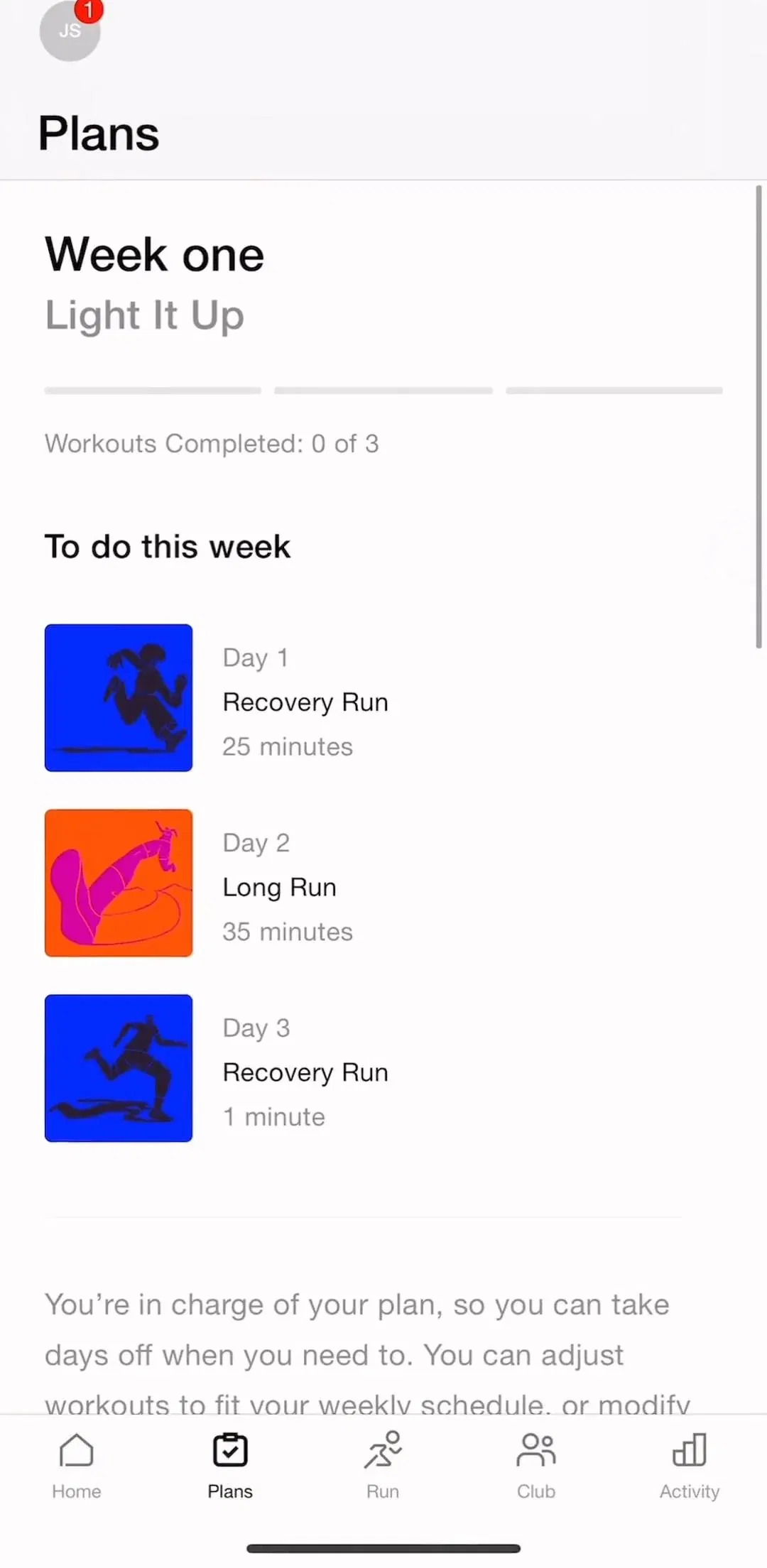Viewport: 767px width, 1568px height.
Task: Switch to the Club tab
Action: (x=536, y=1466)
